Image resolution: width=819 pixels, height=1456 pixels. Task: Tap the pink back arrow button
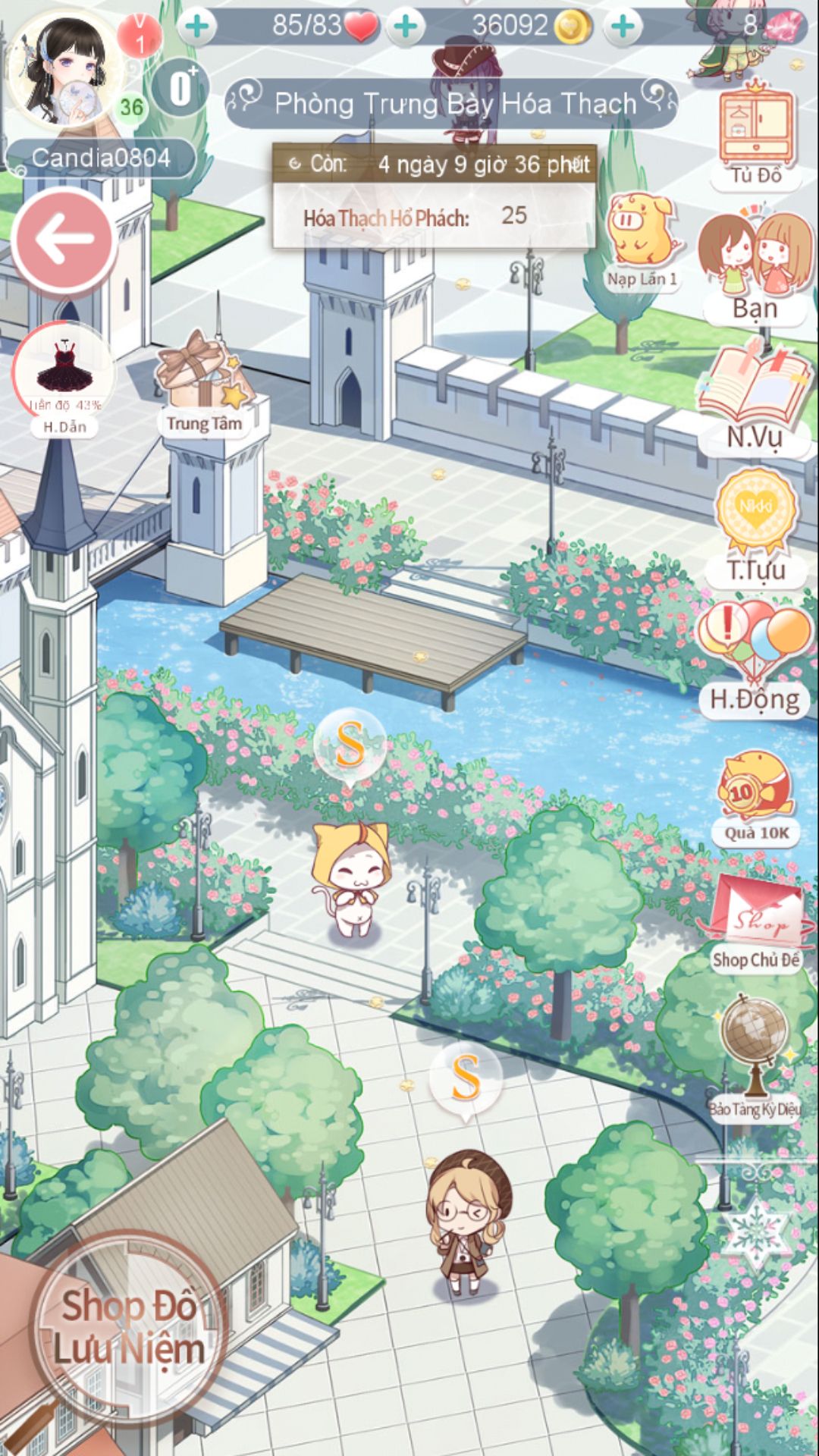pos(64,240)
